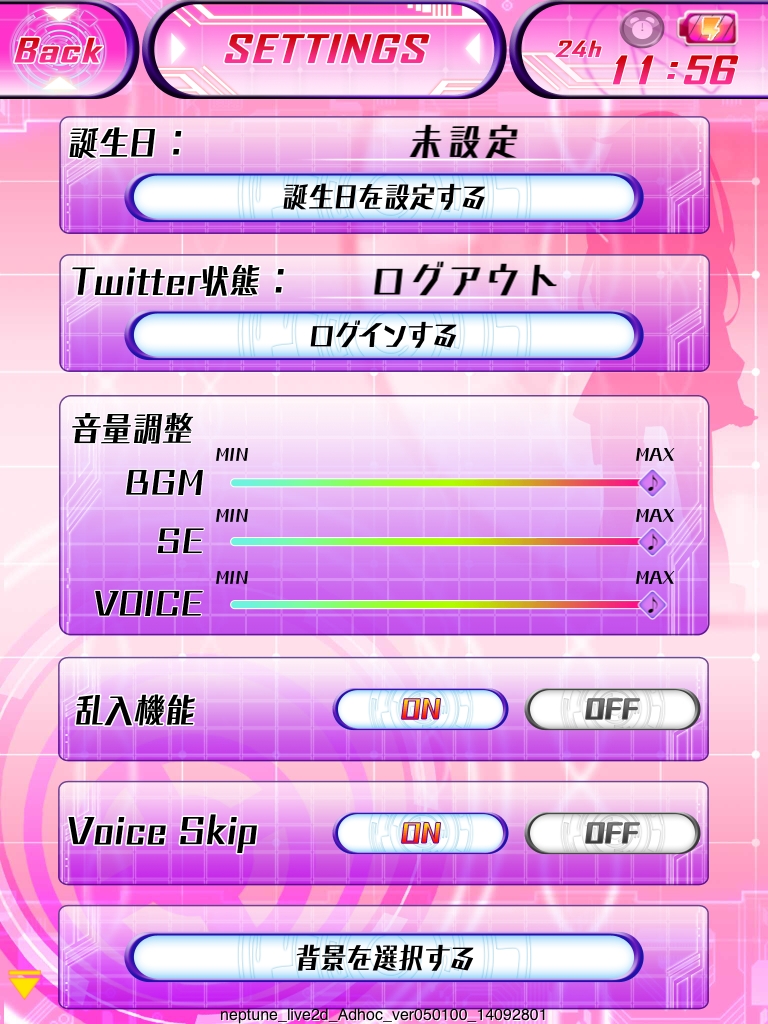Open 背景を選択する background selection

(x=383, y=958)
